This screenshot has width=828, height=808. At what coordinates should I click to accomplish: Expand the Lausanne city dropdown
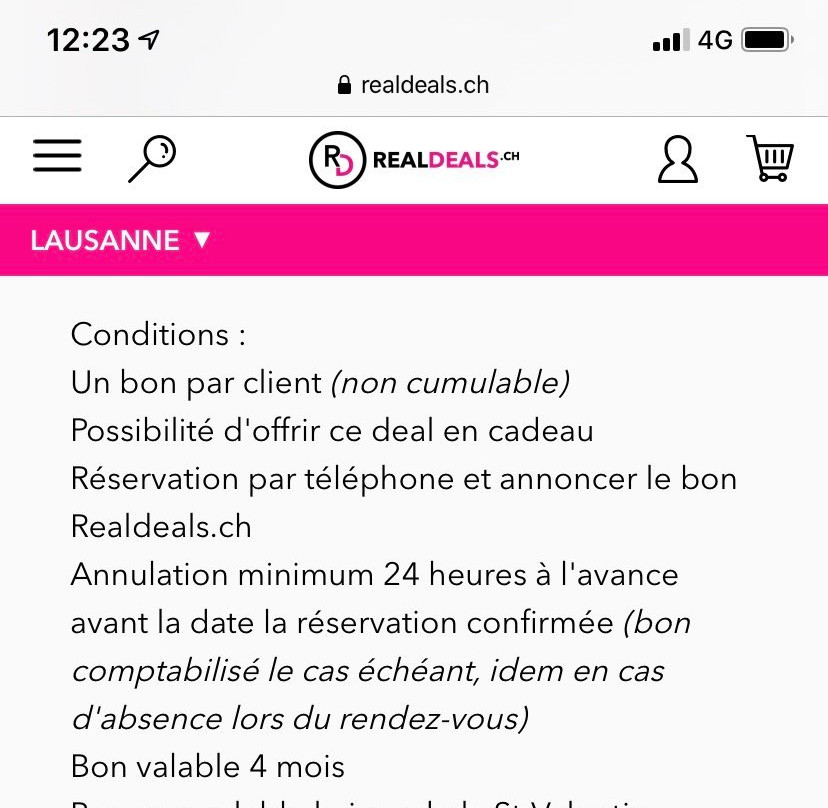pos(120,240)
